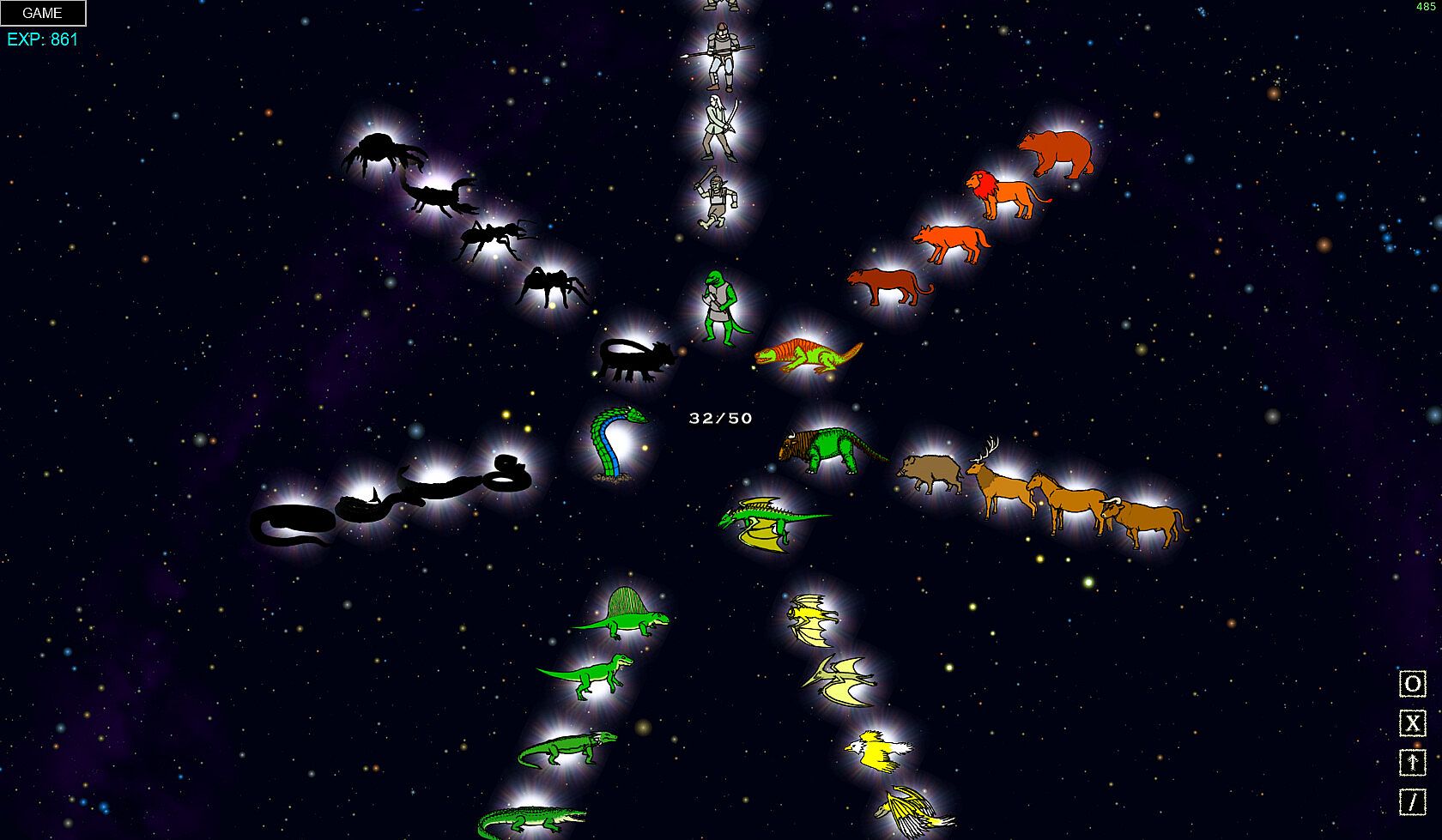1442x840 pixels.
Task: Pick the caveman with club
Action: pyautogui.click(x=712, y=198)
